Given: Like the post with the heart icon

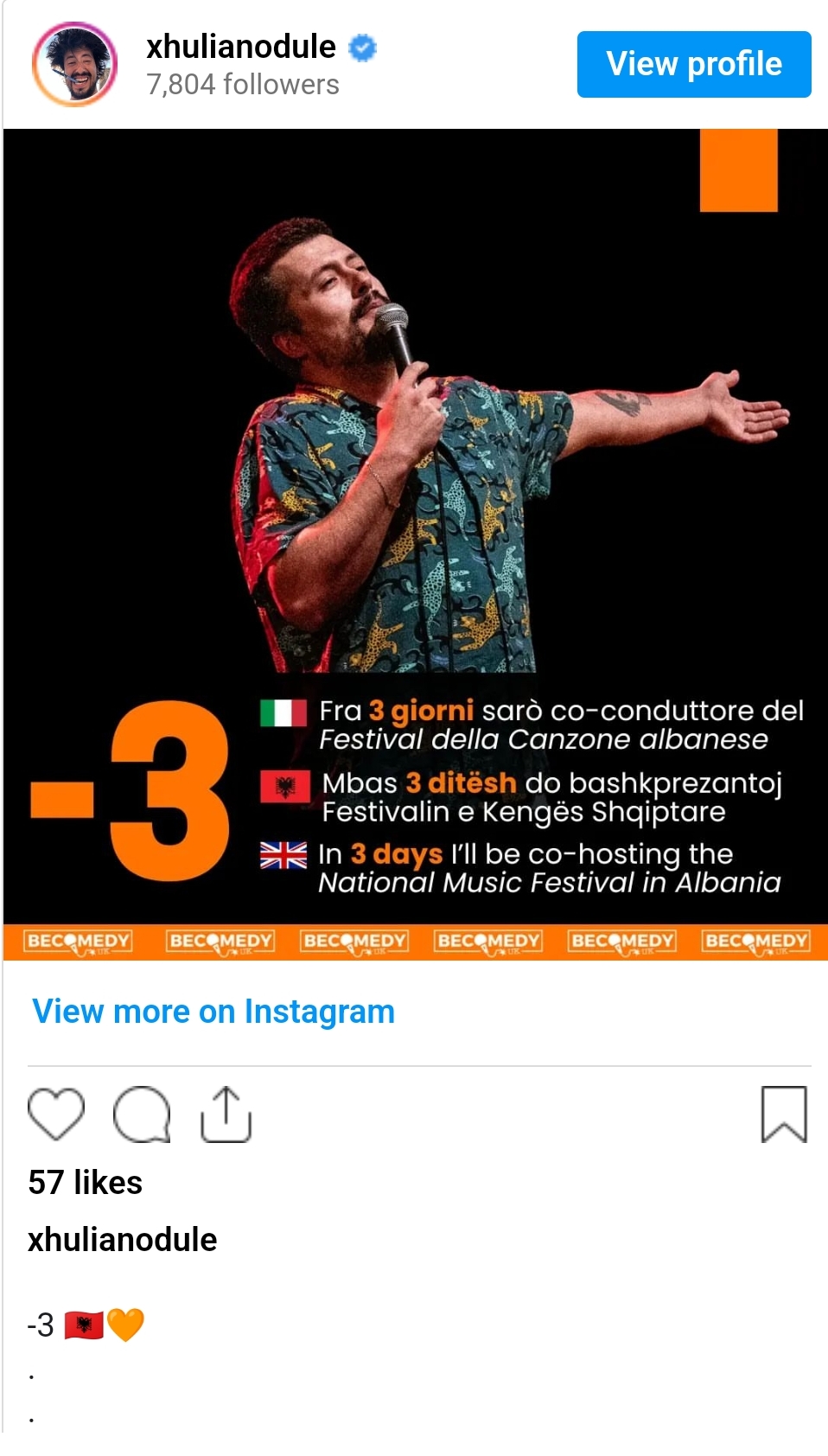Looking at the screenshot, I should [x=56, y=1114].
